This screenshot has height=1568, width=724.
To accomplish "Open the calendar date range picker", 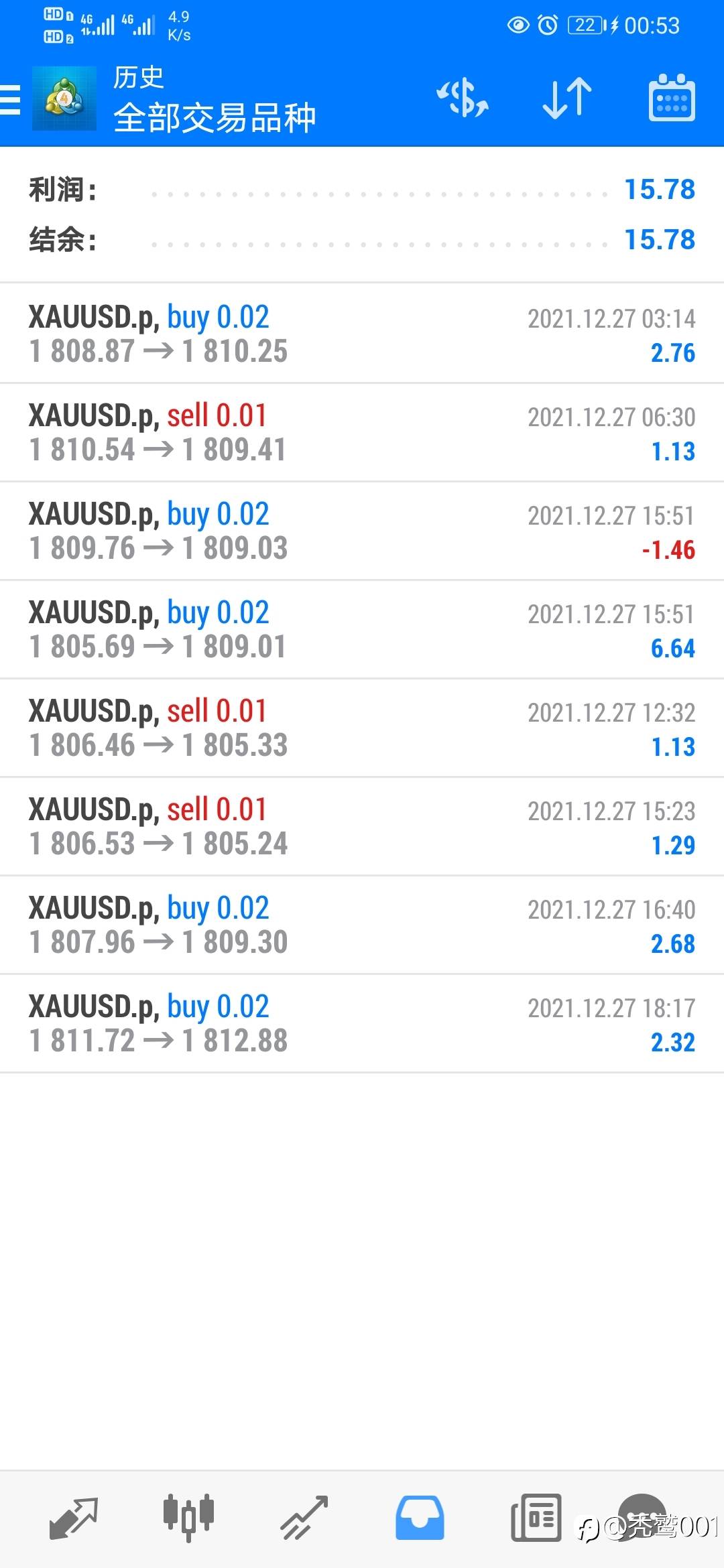I will (x=671, y=99).
